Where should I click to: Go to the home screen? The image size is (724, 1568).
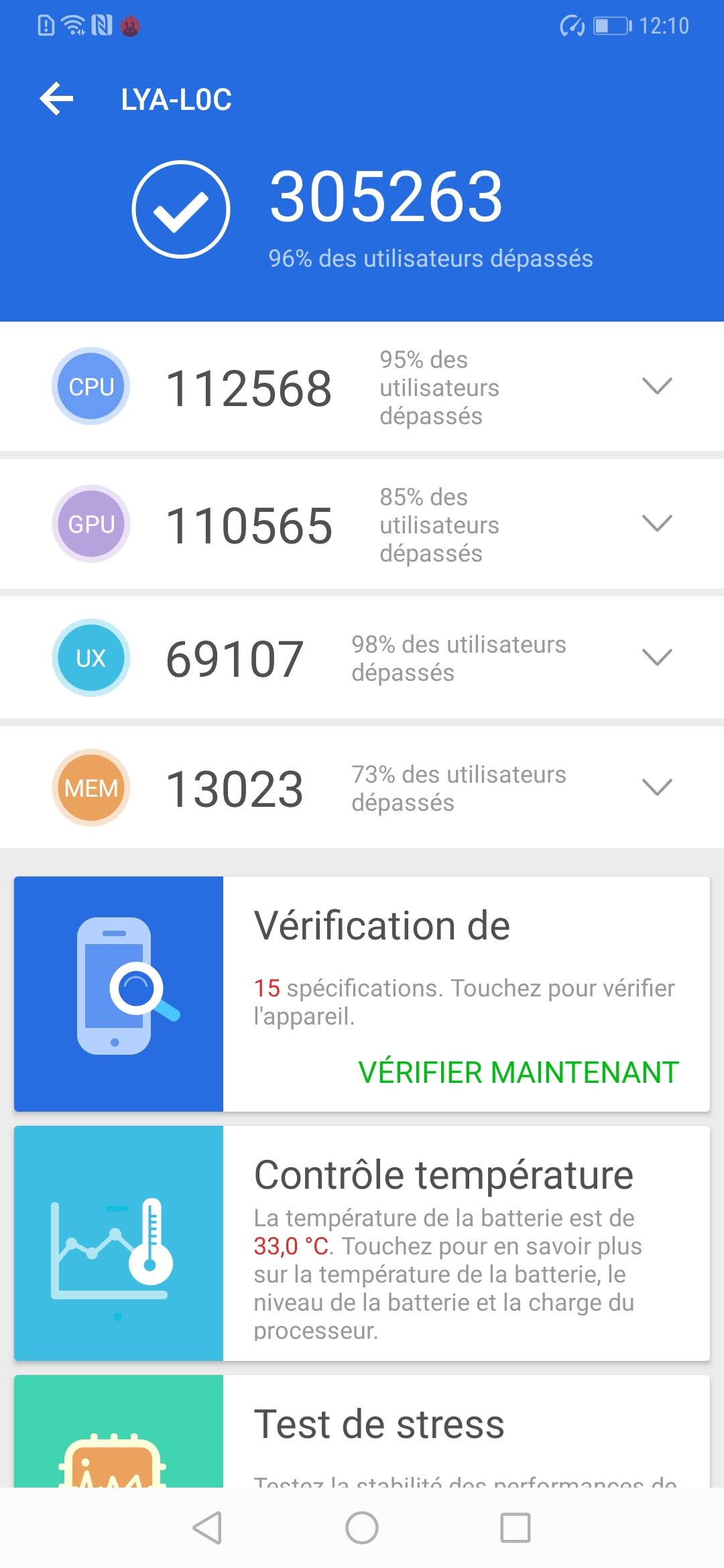pyautogui.click(x=362, y=1528)
